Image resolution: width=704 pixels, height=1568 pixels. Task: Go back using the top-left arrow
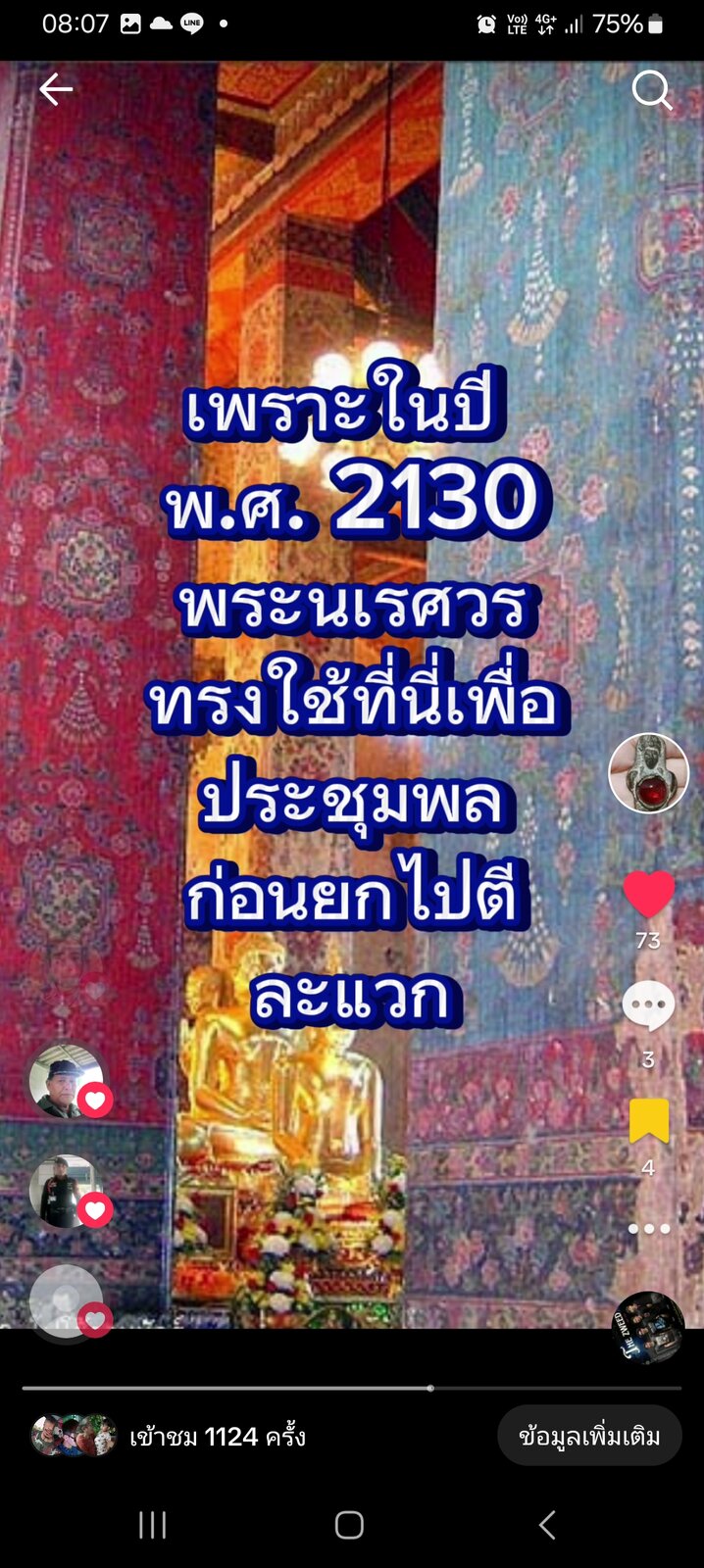[56, 89]
